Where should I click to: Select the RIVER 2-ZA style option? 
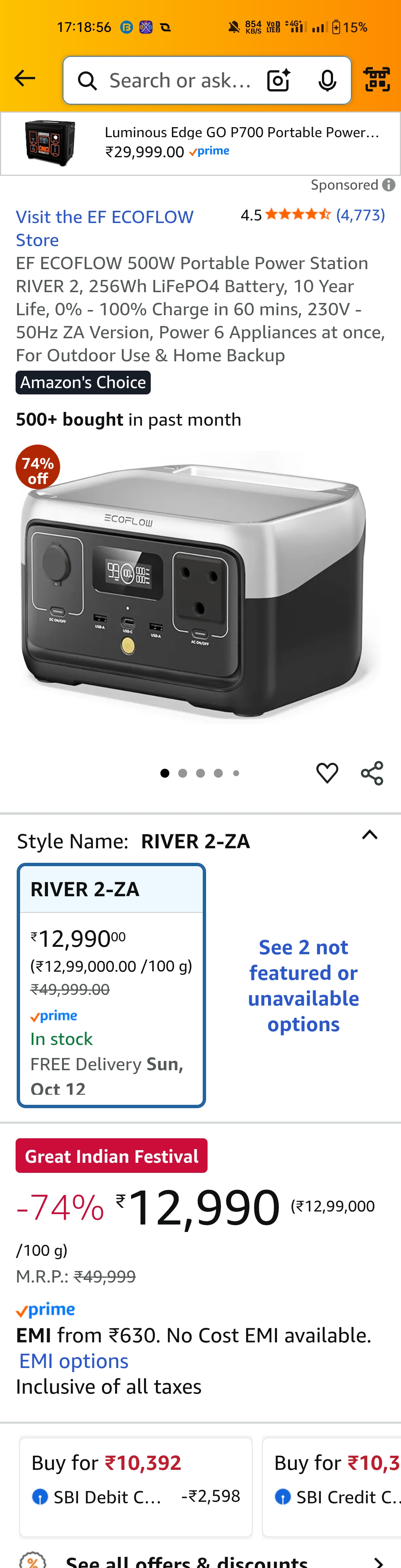111,984
